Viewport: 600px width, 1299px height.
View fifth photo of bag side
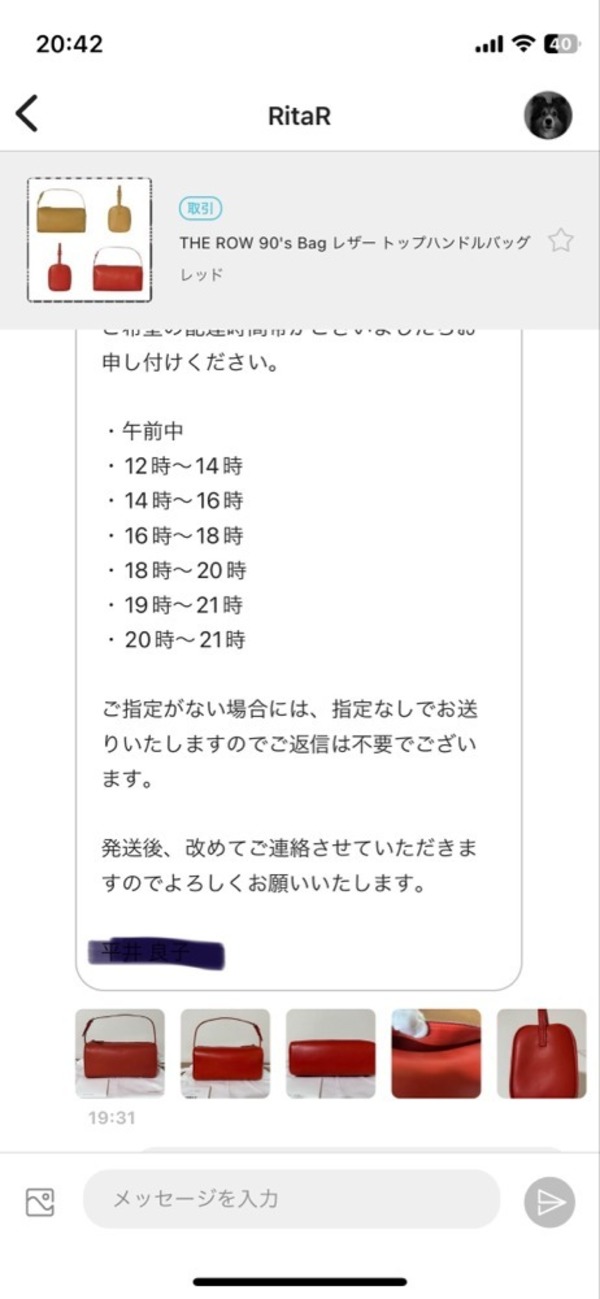(x=541, y=1053)
